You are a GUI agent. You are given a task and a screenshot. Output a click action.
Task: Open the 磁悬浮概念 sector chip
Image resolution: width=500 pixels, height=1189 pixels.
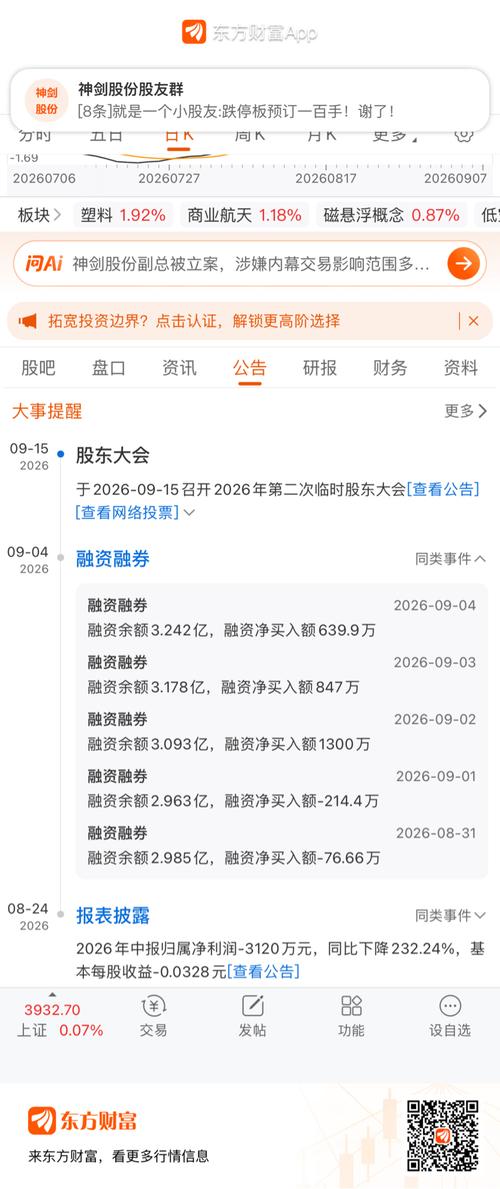pos(392,215)
